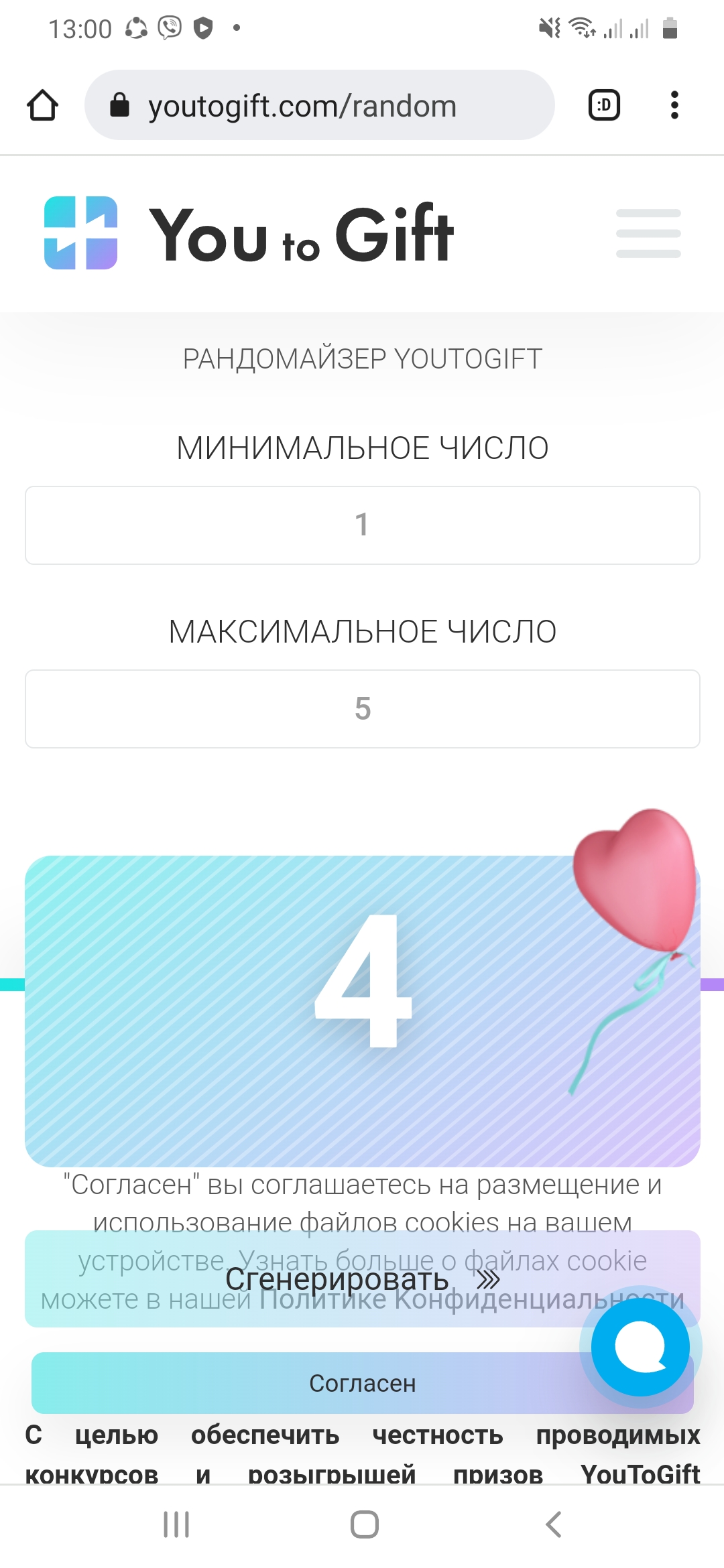The image size is (724, 1568).
Task: Open the site hamburger menu
Action: [648, 233]
